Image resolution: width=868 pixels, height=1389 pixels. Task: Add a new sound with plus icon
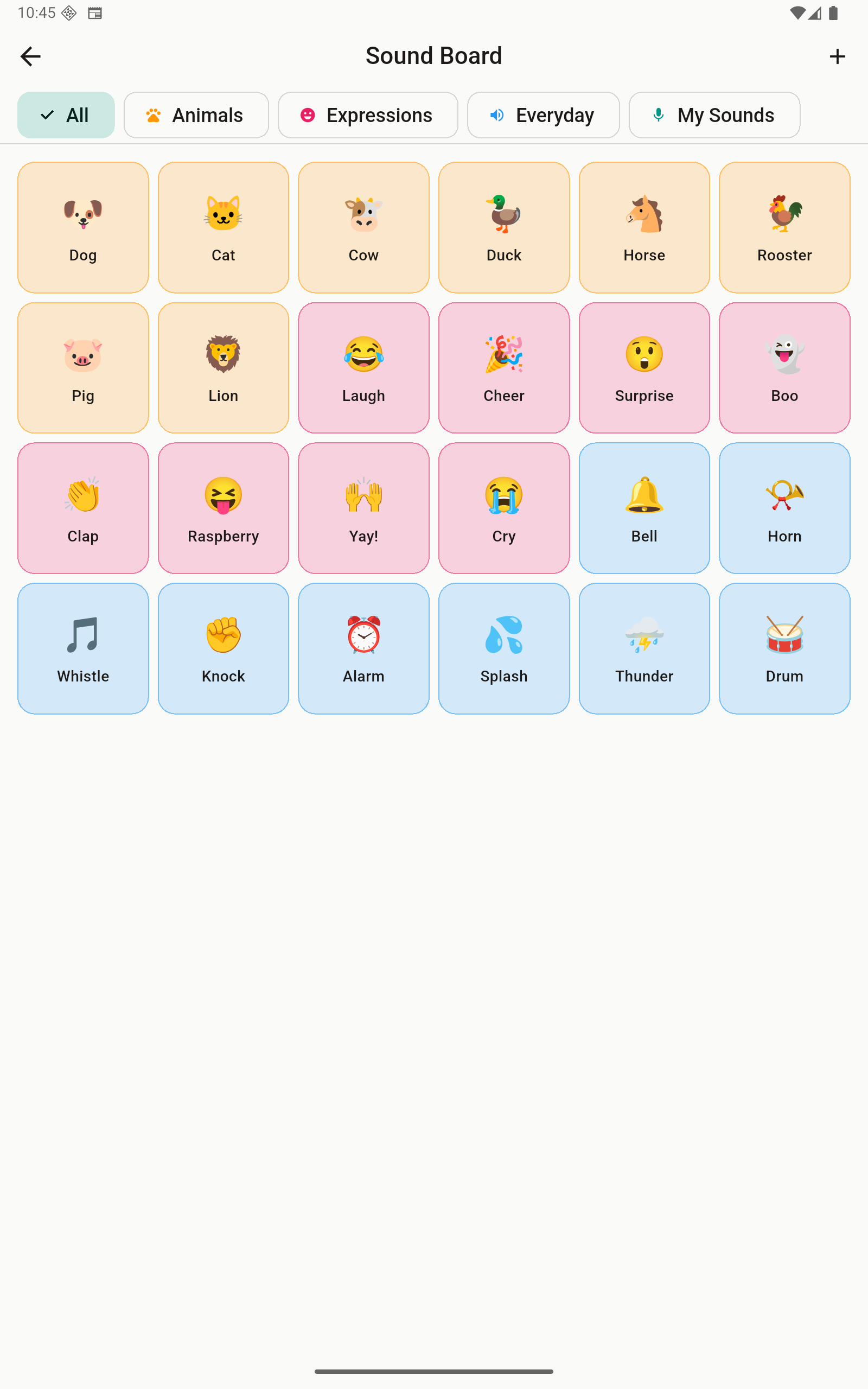(x=837, y=56)
